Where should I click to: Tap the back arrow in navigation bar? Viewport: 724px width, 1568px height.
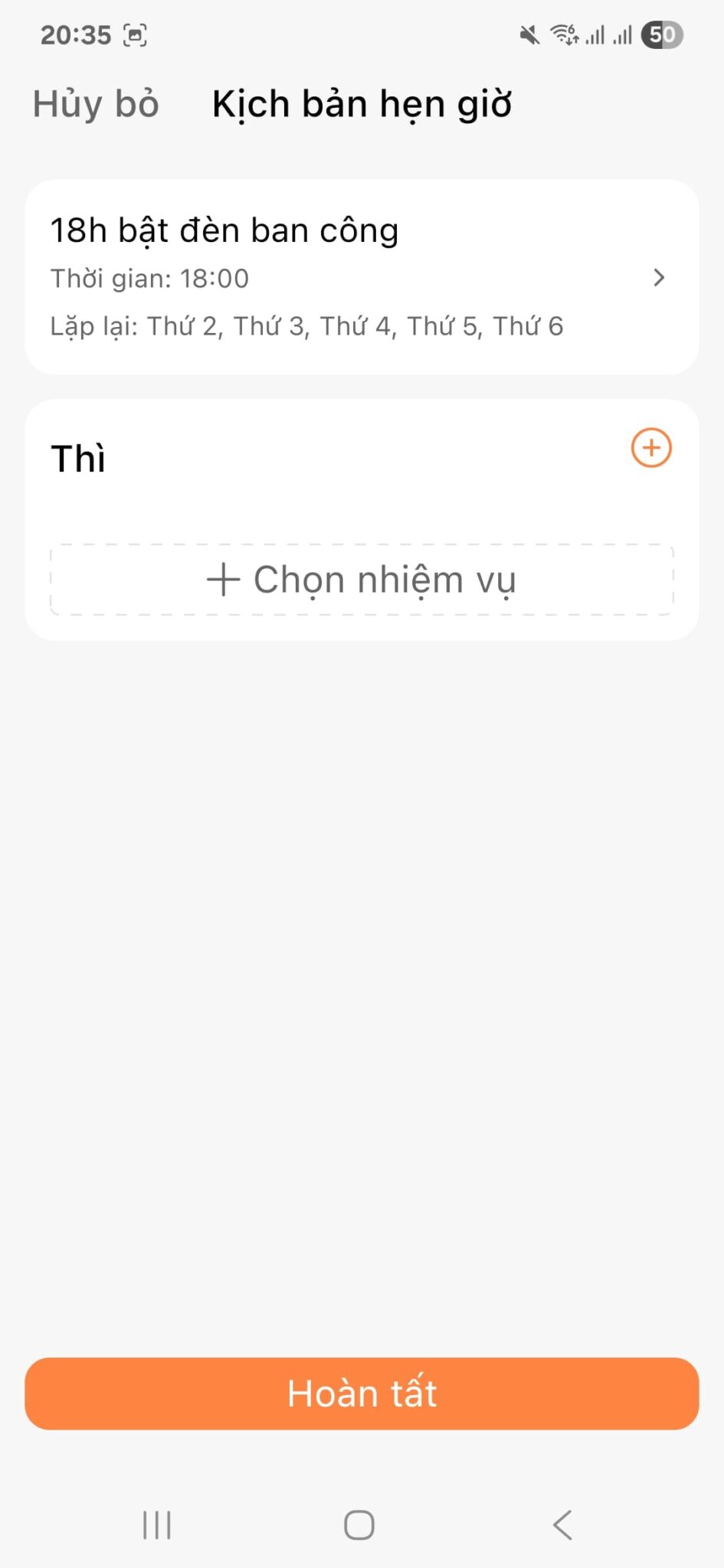(562, 1525)
